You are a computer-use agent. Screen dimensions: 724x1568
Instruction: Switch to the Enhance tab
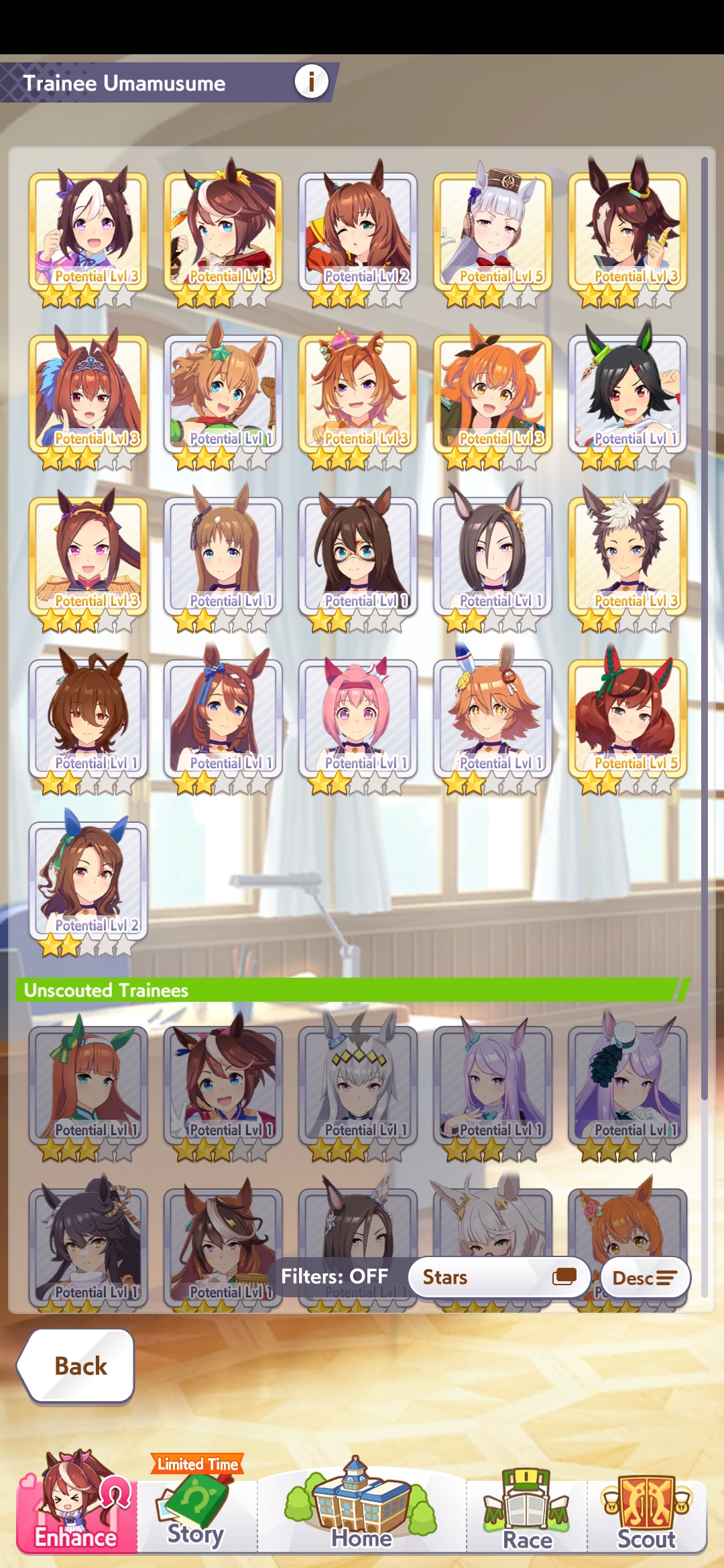[76, 1504]
